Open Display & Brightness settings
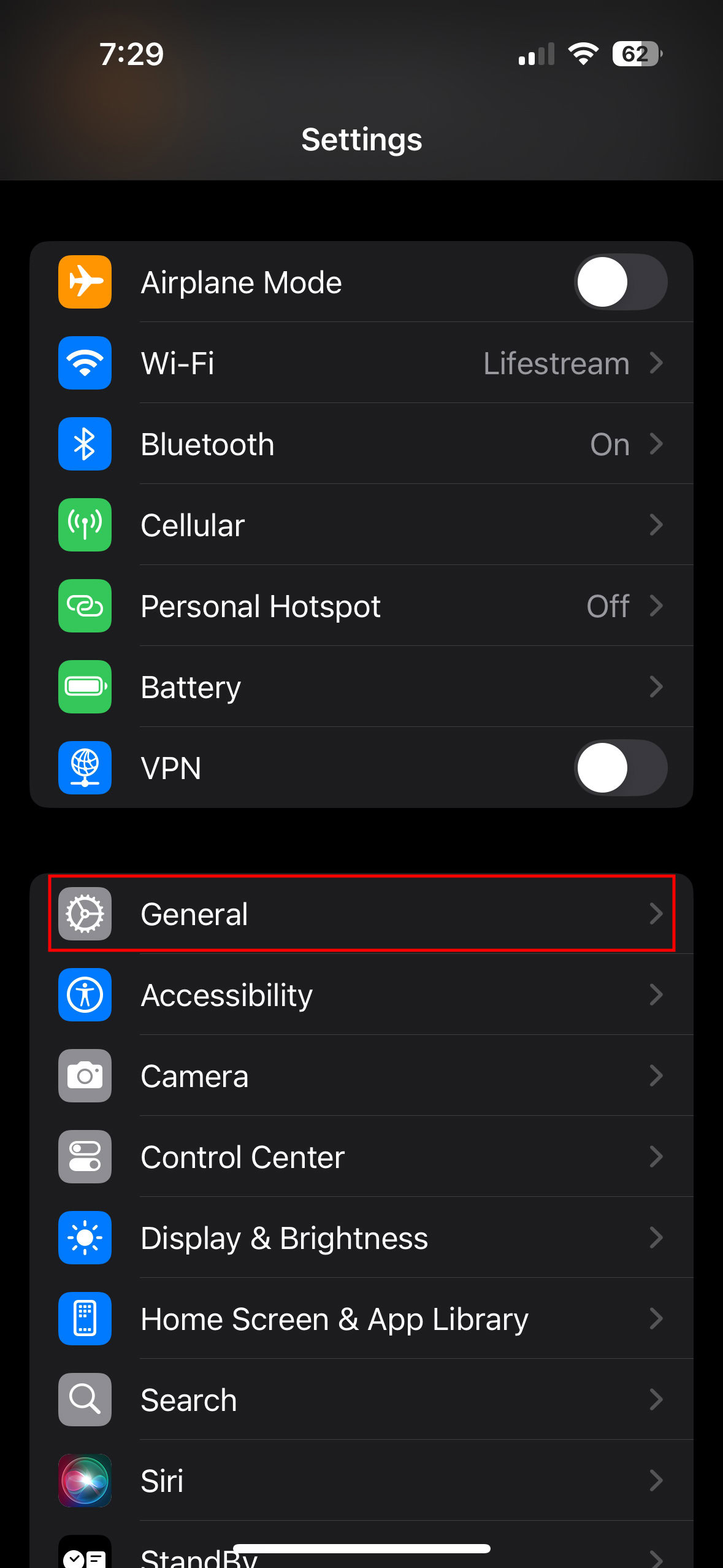Viewport: 723px width, 1568px height. pos(361,1238)
